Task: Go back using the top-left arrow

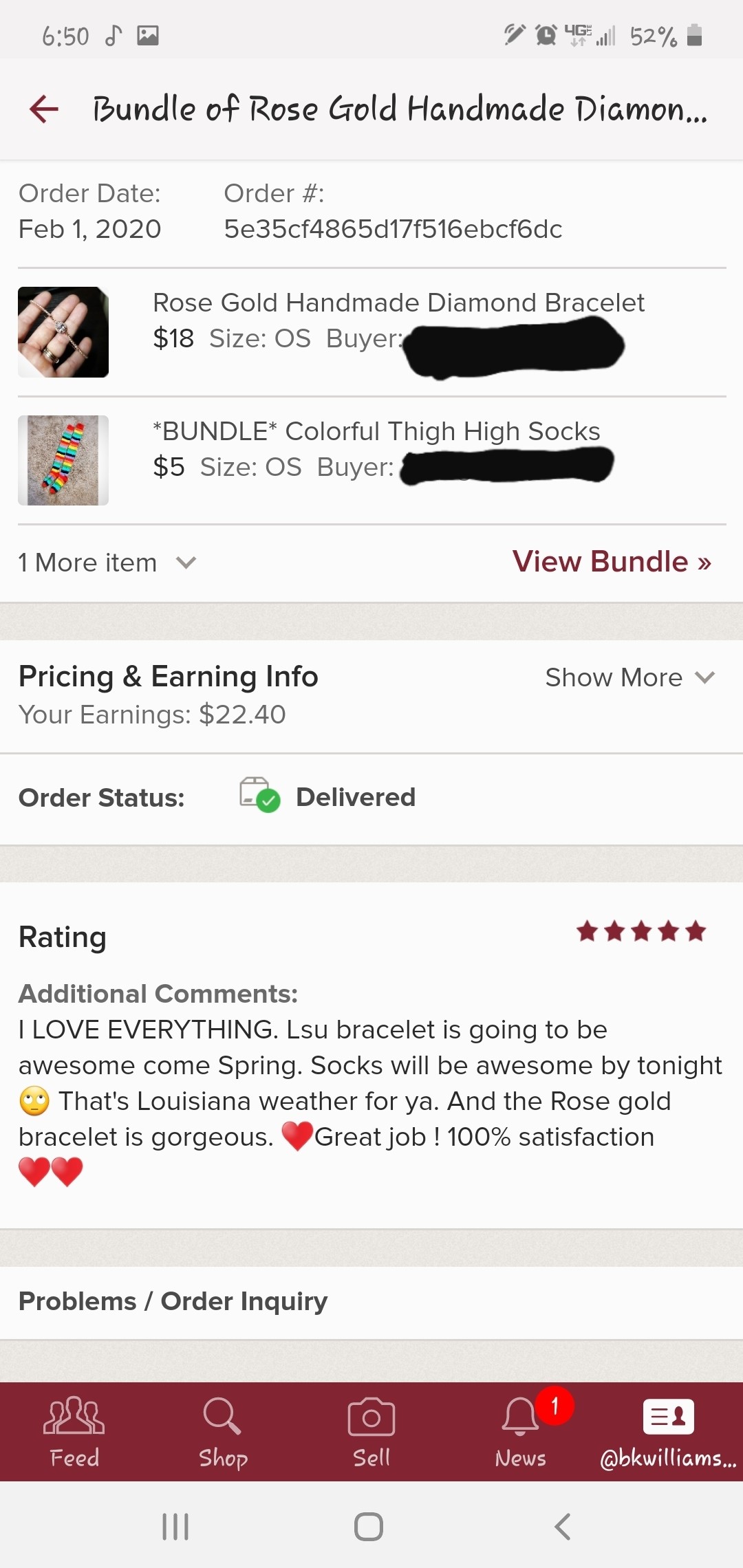Action: click(44, 109)
